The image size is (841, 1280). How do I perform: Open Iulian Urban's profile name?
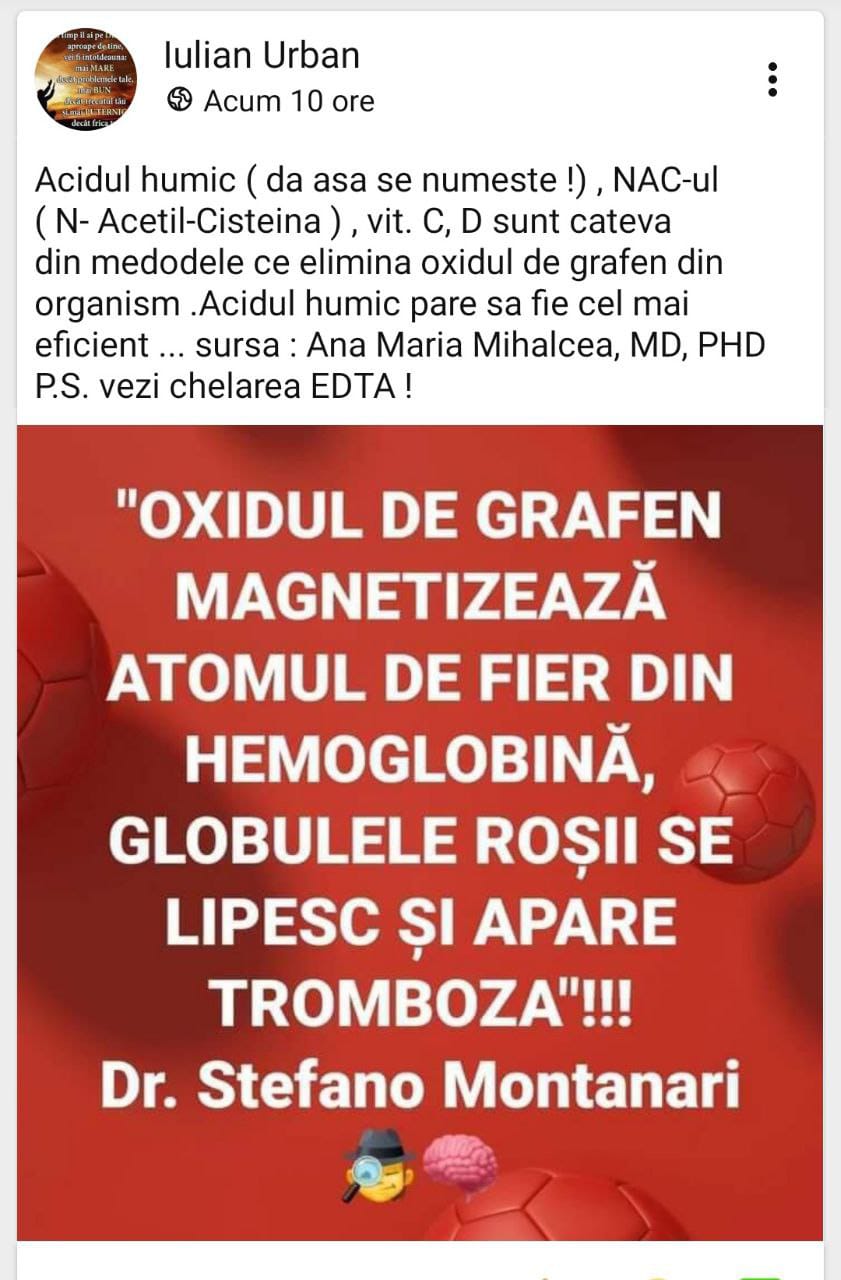pyautogui.click(x=261, y=55)
